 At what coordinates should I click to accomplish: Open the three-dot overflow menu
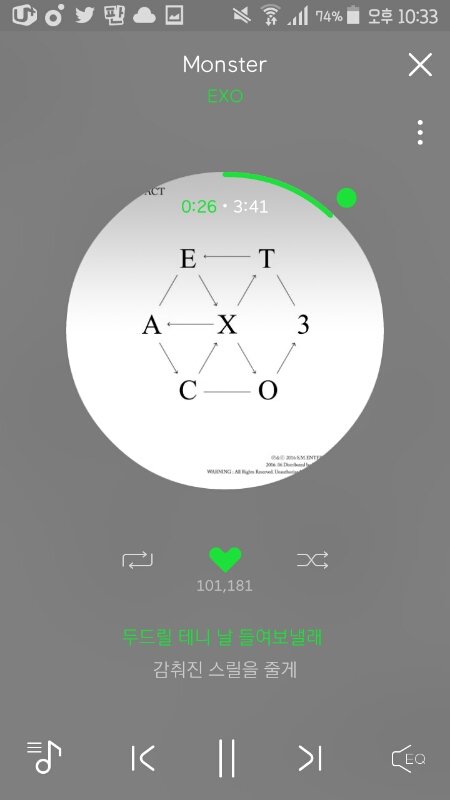pos(420,133)
